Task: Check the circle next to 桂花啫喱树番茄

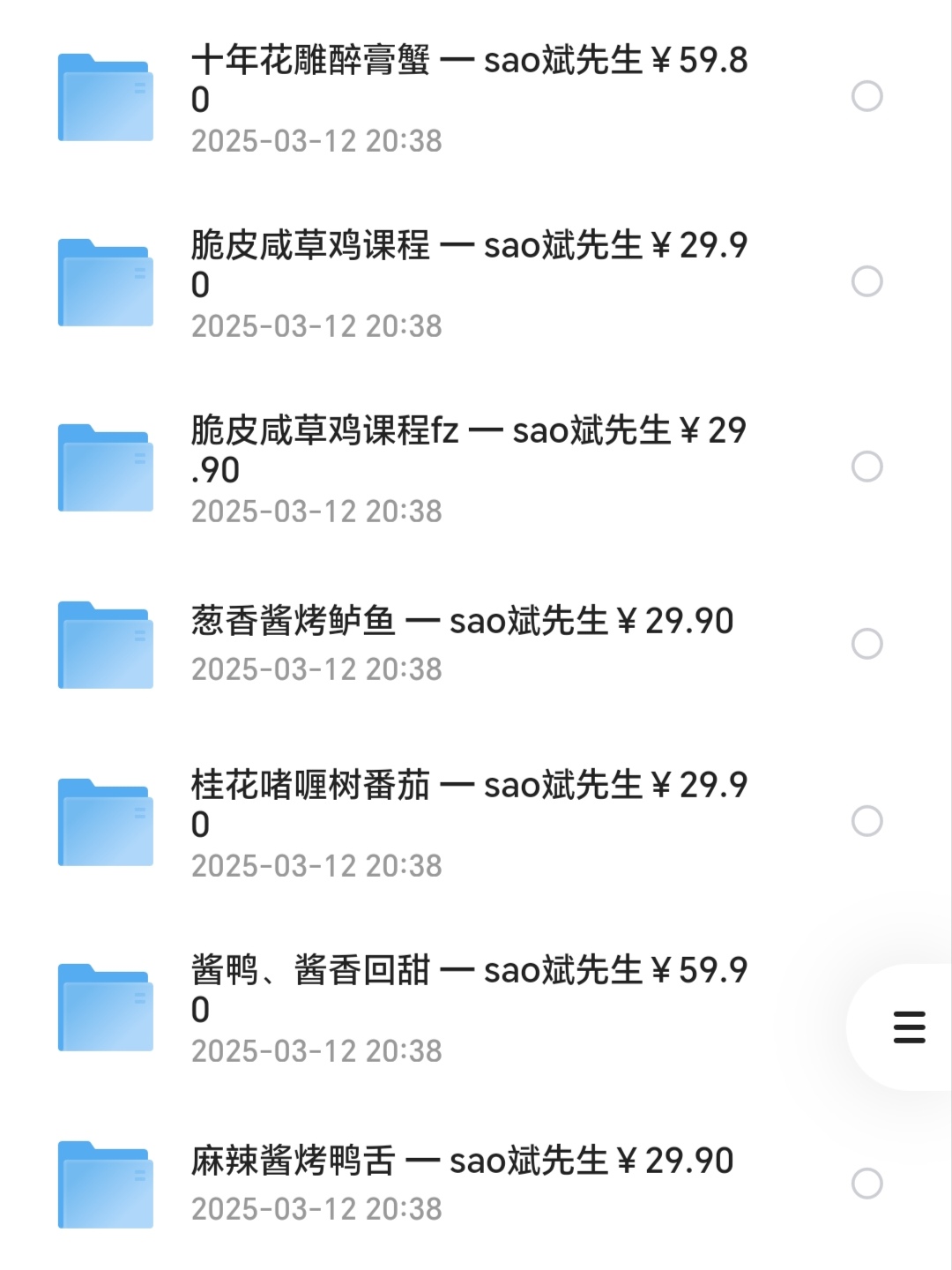Action: pyautogui.click(x=867, y=821)
